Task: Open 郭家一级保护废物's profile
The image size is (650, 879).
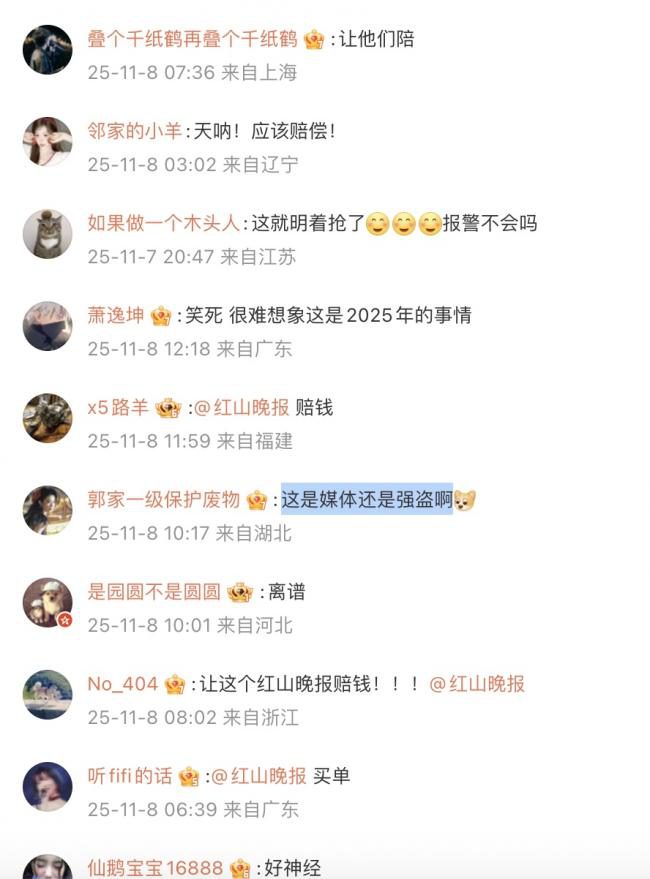Action: click(x=163, y=500)
